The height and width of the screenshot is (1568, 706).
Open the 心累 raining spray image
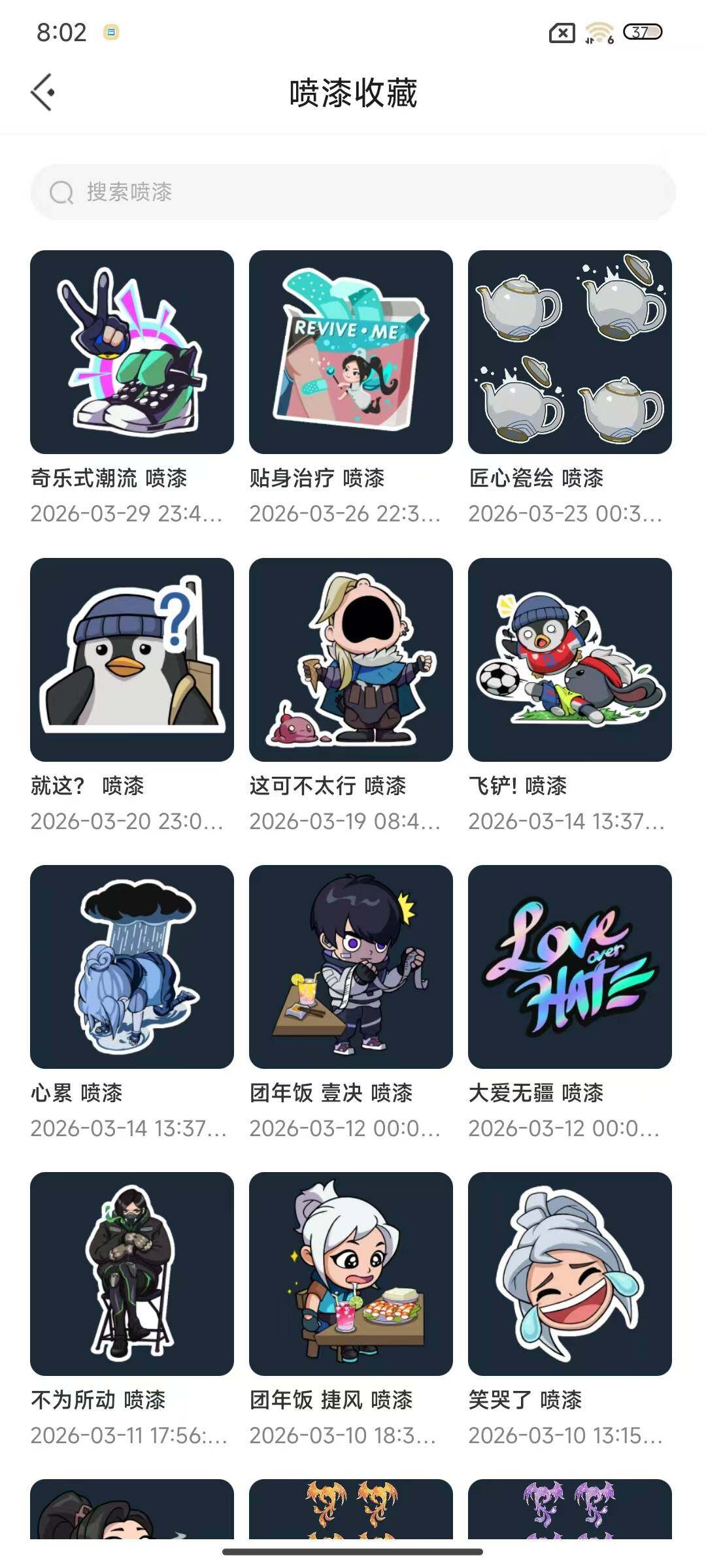132,967
